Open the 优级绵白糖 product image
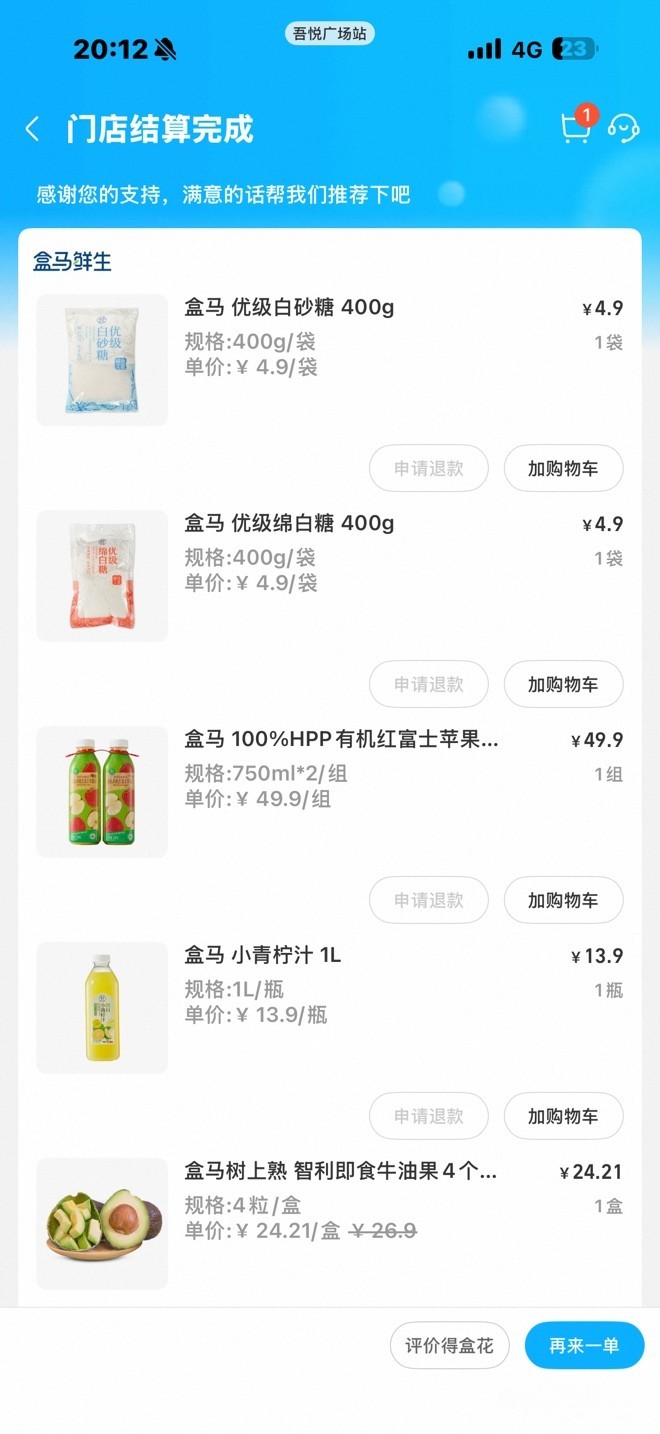 coord(102,576)
